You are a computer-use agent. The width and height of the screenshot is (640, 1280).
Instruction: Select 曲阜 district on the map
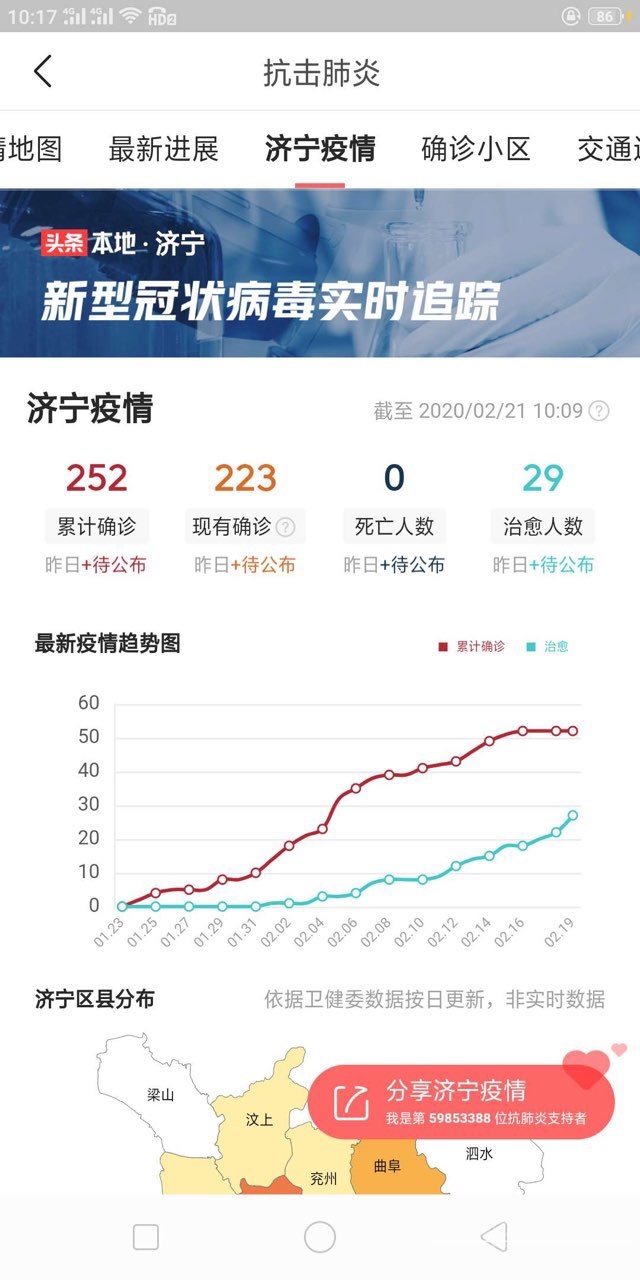(388, 1166)
